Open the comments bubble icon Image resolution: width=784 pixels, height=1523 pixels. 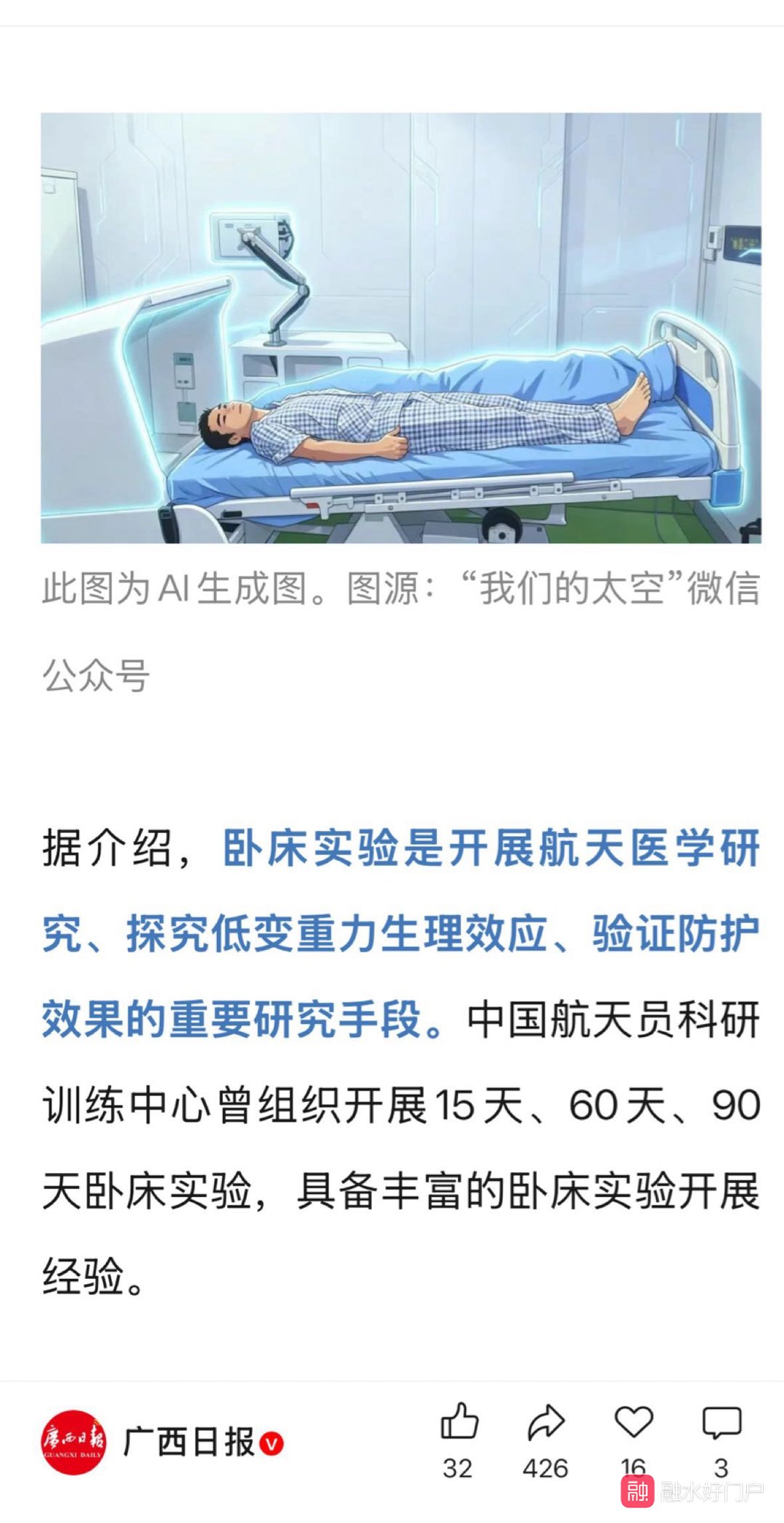(x=722, y=1422)
